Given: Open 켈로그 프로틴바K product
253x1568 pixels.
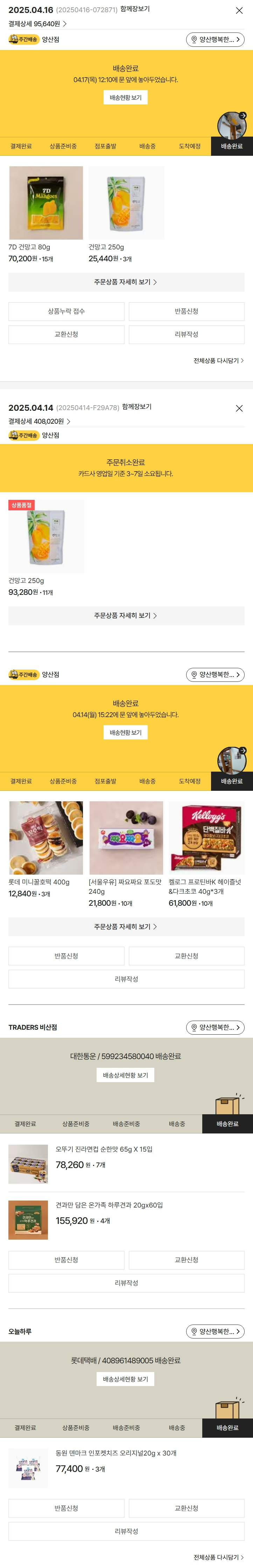Looking at the screenshot, I should click(x=206, y=838).
